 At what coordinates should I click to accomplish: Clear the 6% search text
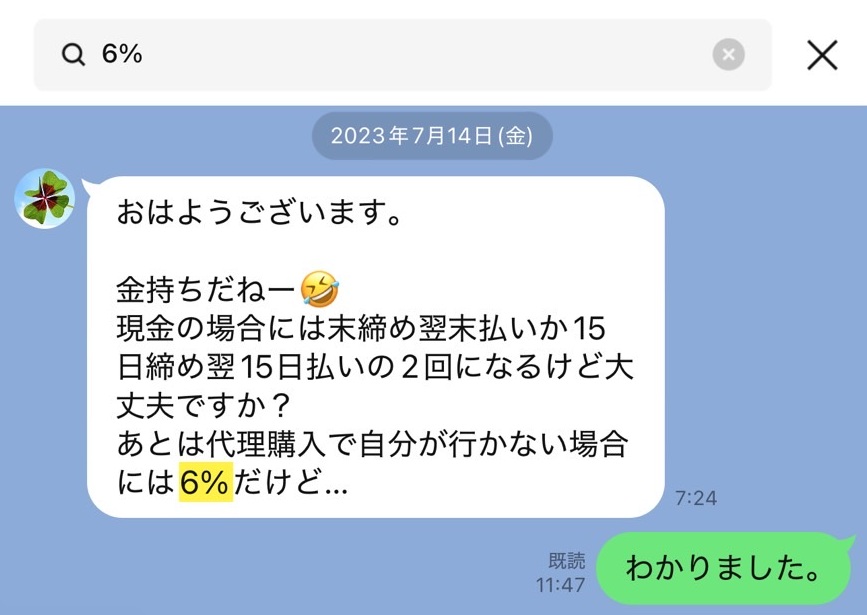coord(728,55)
